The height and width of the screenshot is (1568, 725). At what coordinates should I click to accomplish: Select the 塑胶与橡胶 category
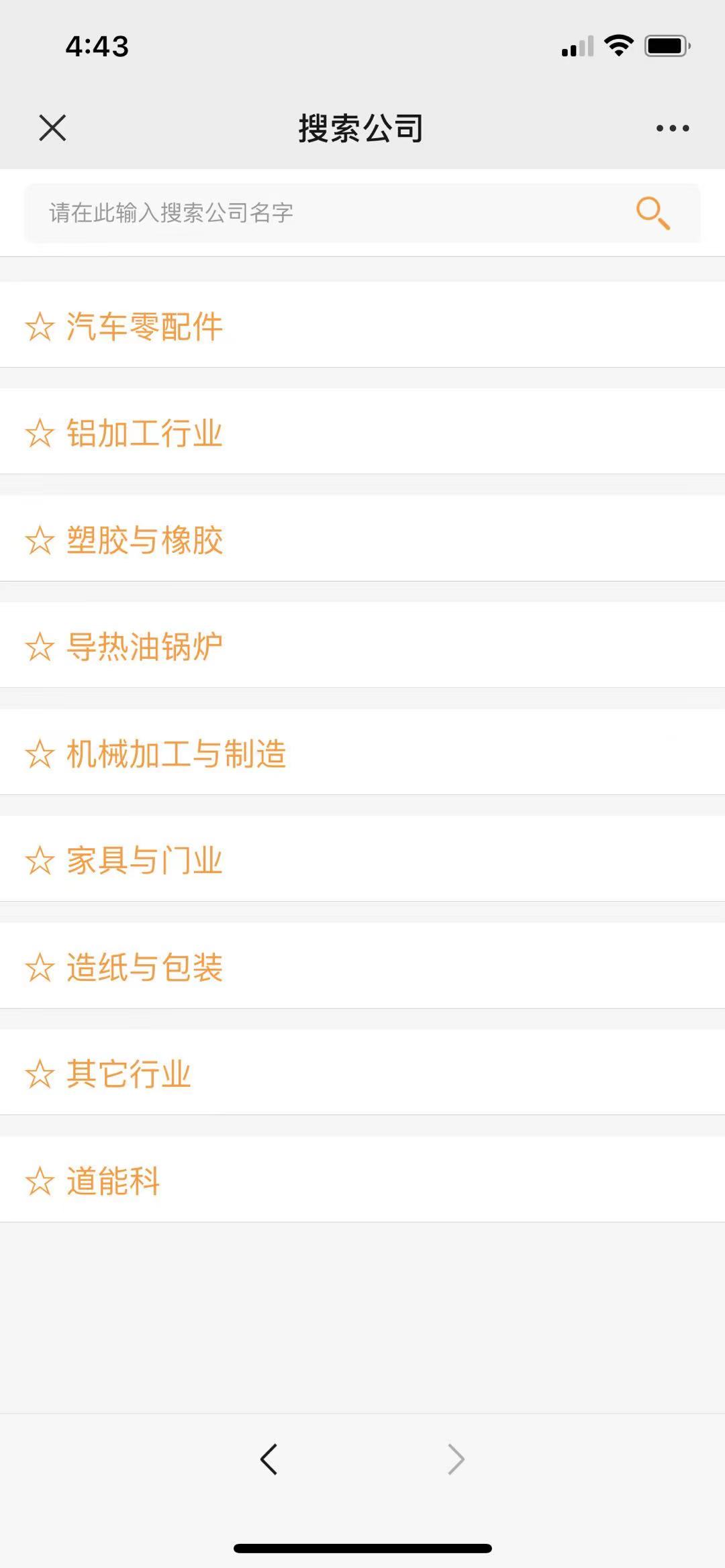coord(362,538)
